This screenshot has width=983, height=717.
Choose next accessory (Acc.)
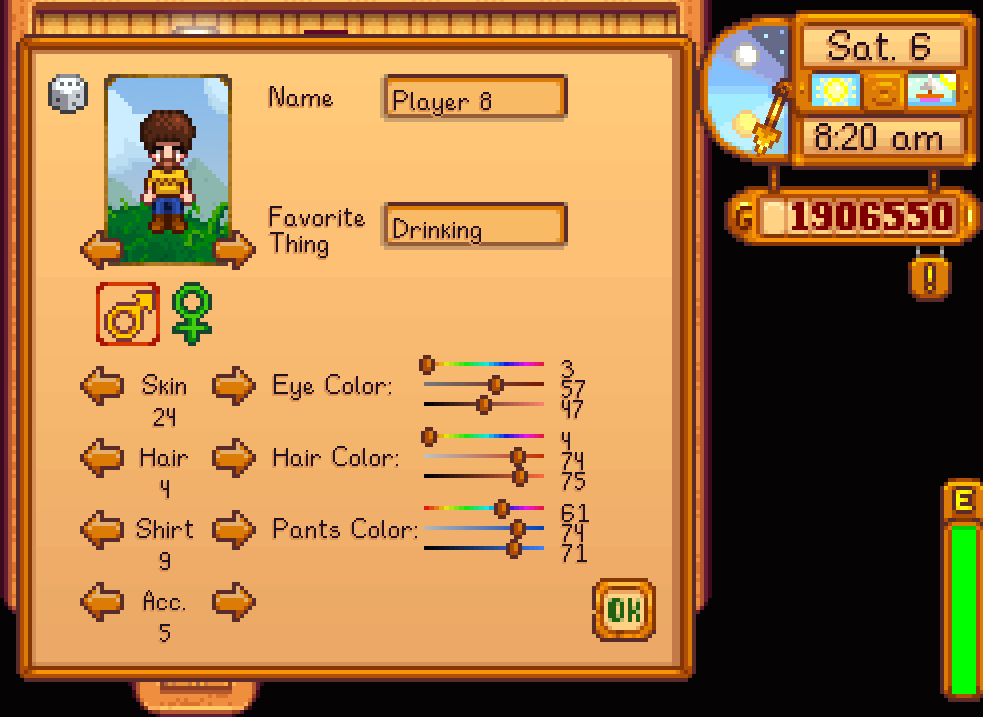[x=233, y=601]
